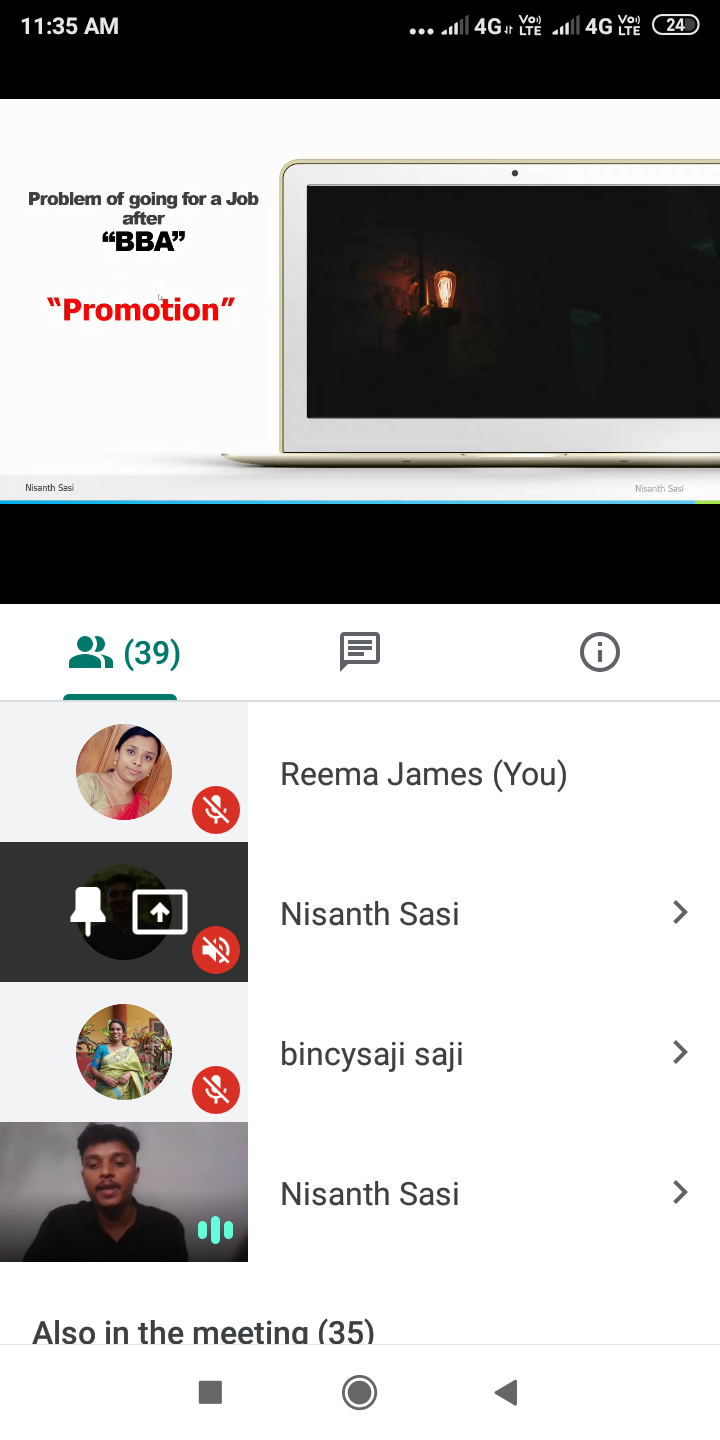Screen dimensions: 720x1440
Task: Open recent apps with the square button
Action: 210,1392
